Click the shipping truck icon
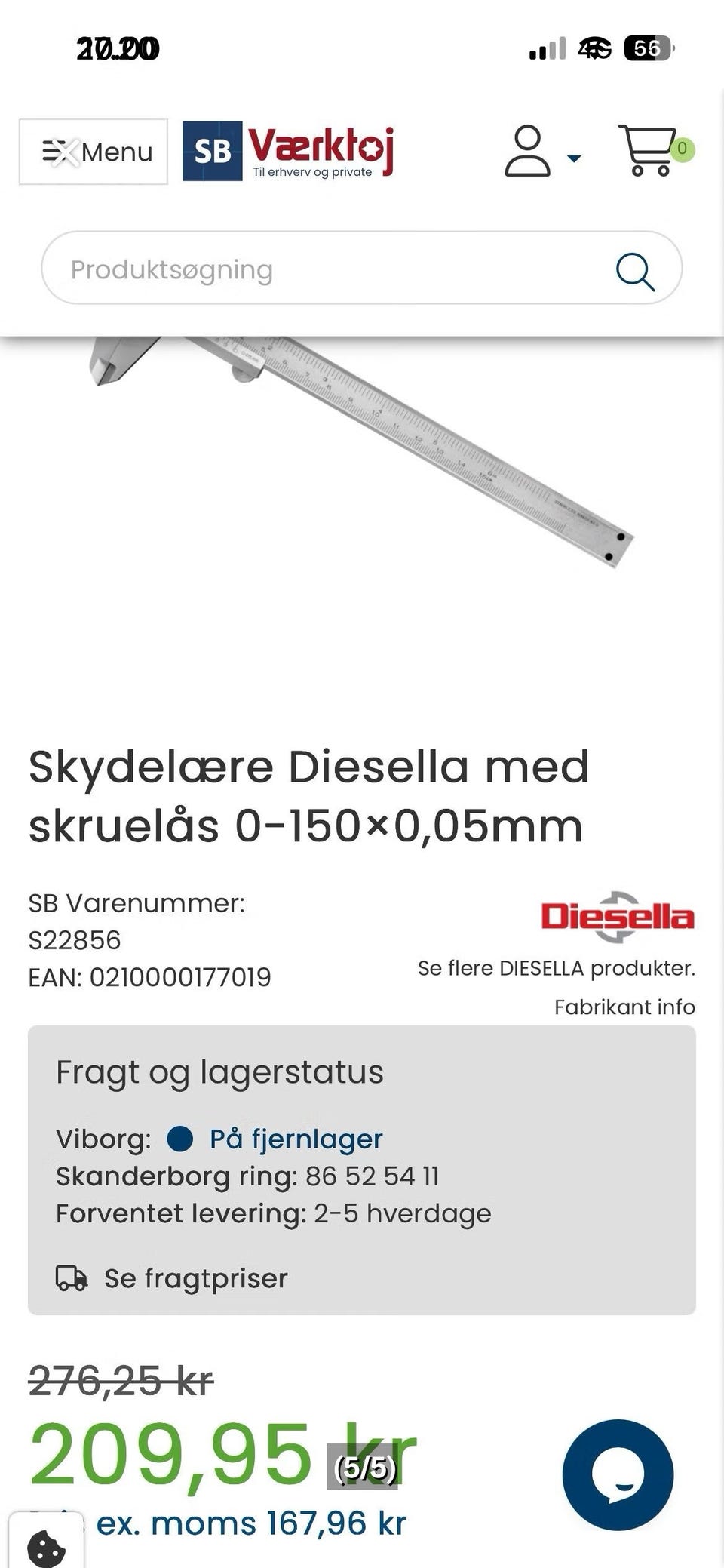 [x=70, y=1277]
